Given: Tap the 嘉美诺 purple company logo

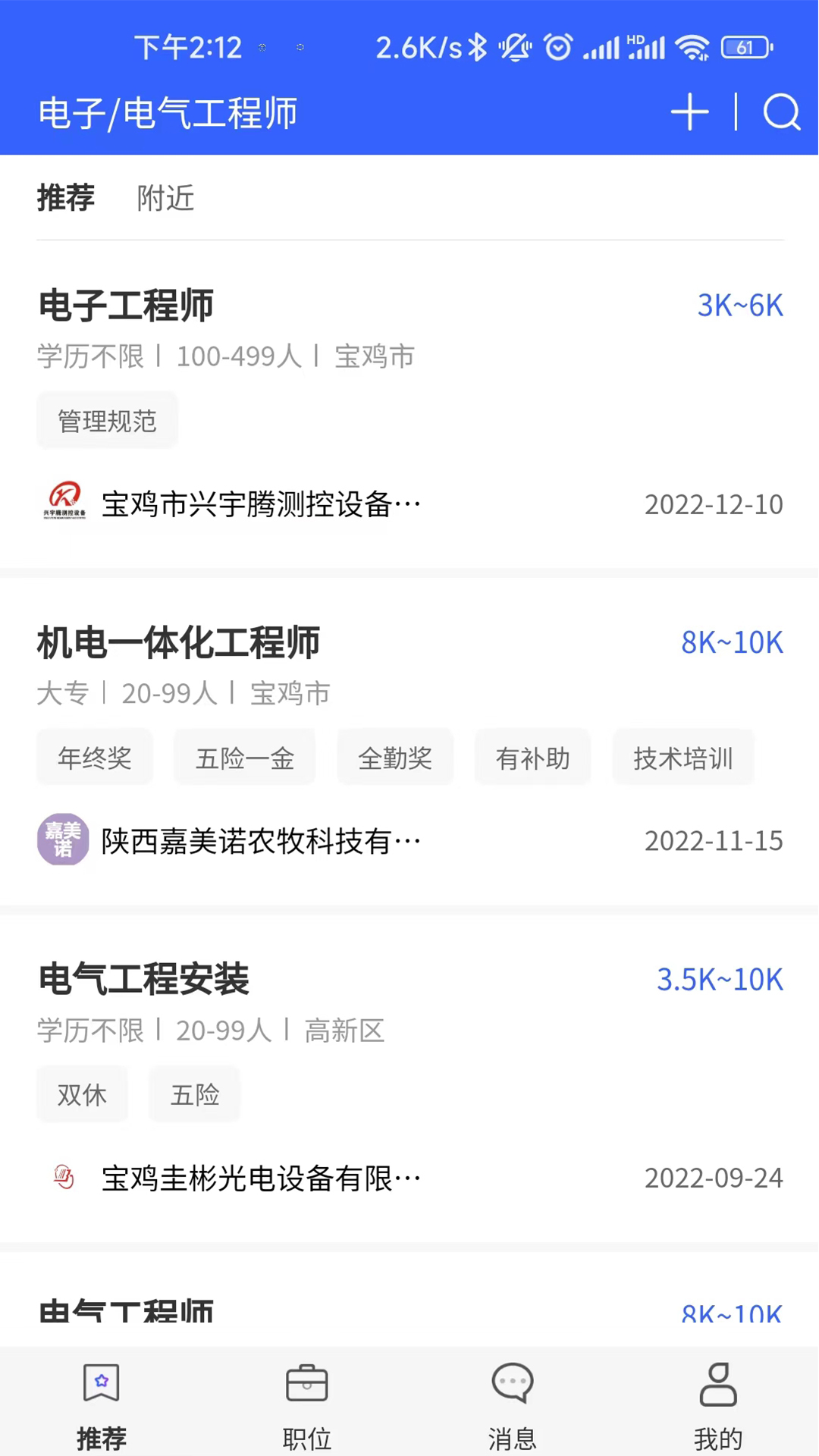Looking at the screenshot, I should [x=63, y=839].
